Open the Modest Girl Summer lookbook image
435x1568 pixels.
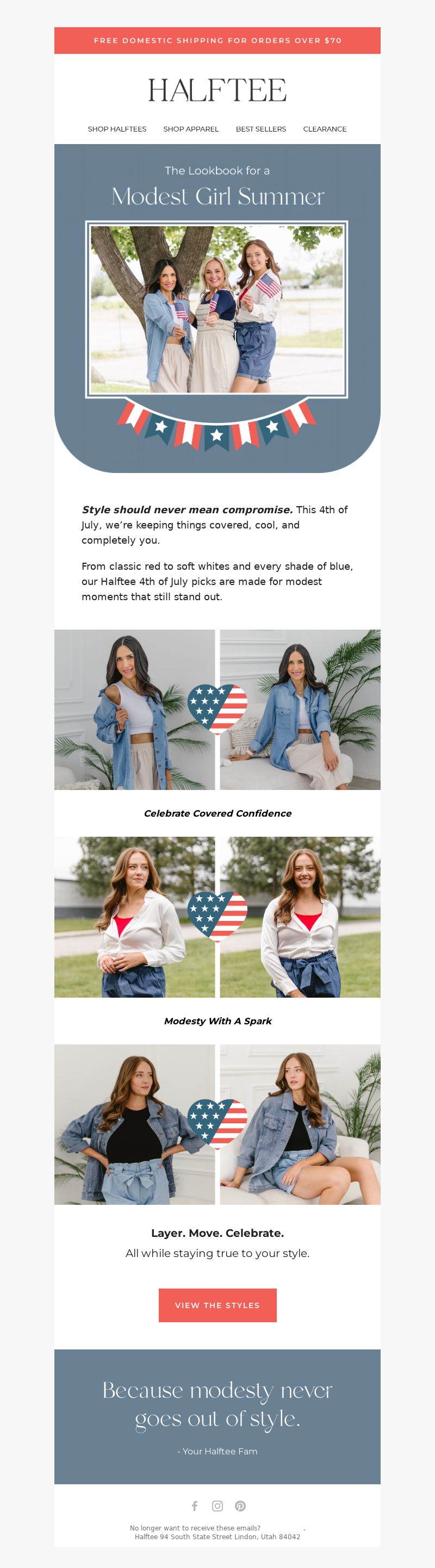216,309
